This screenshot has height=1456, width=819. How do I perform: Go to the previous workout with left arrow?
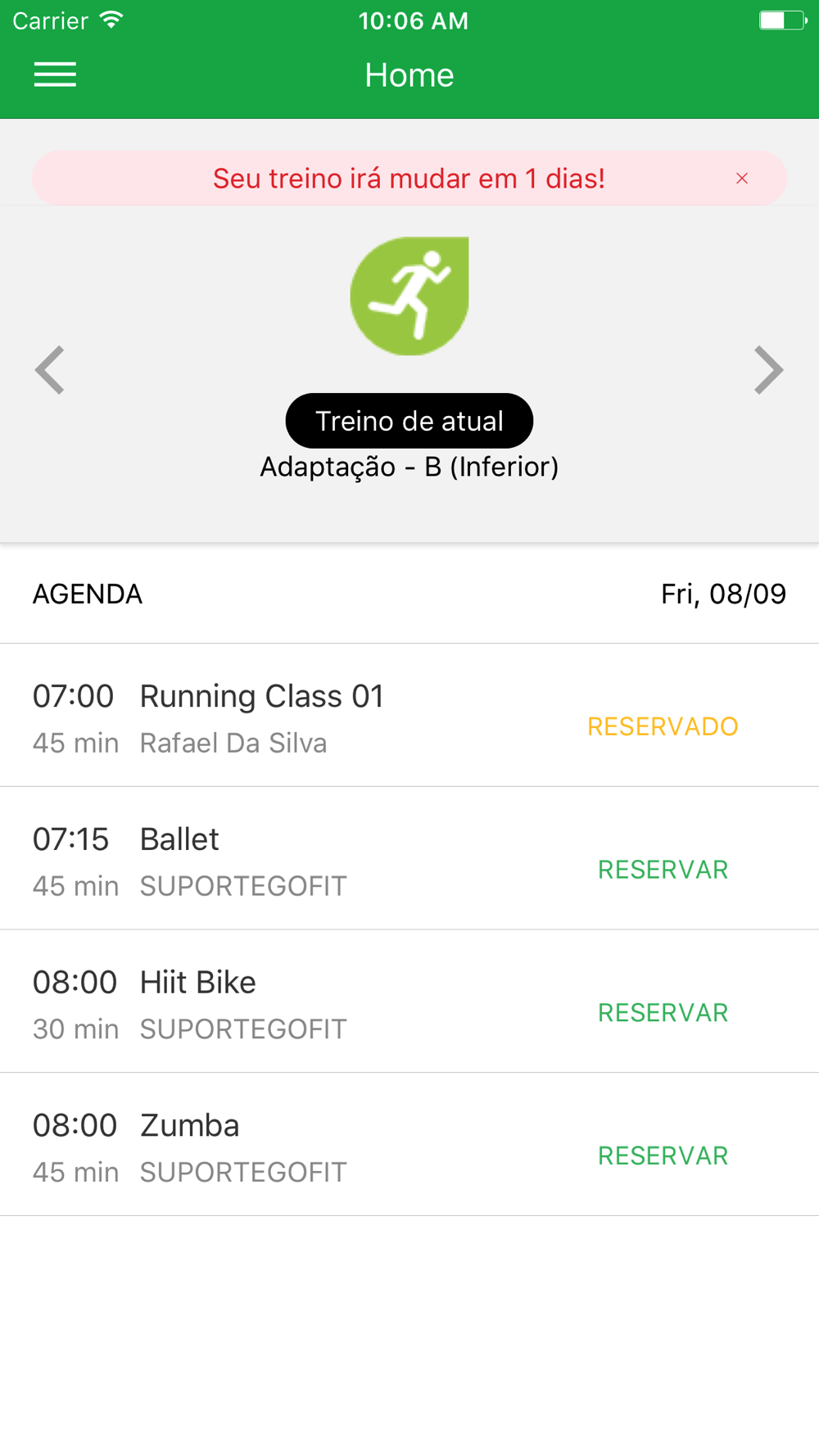click(50, 370)
